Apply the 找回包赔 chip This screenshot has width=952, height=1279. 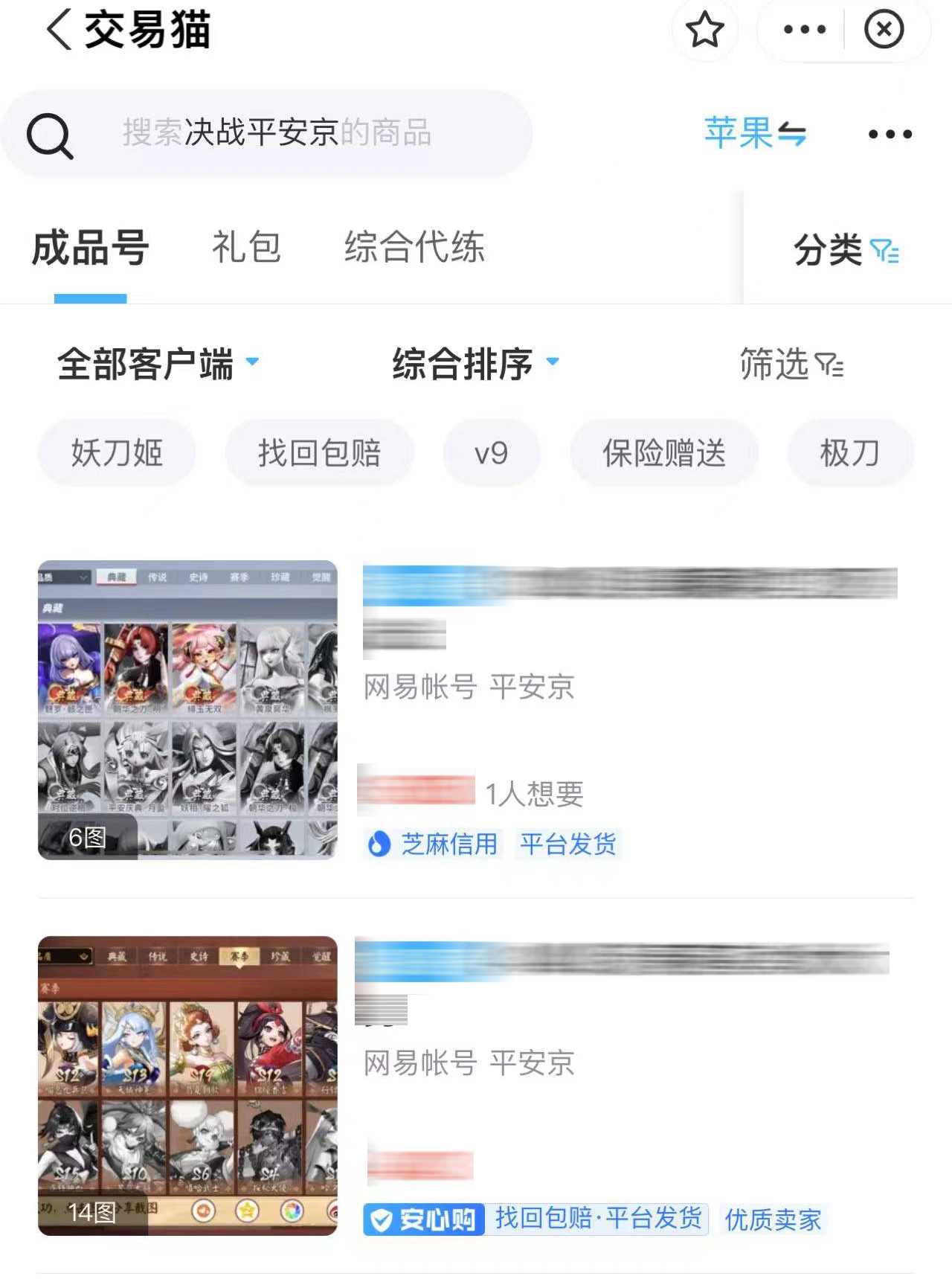[319, 453]
